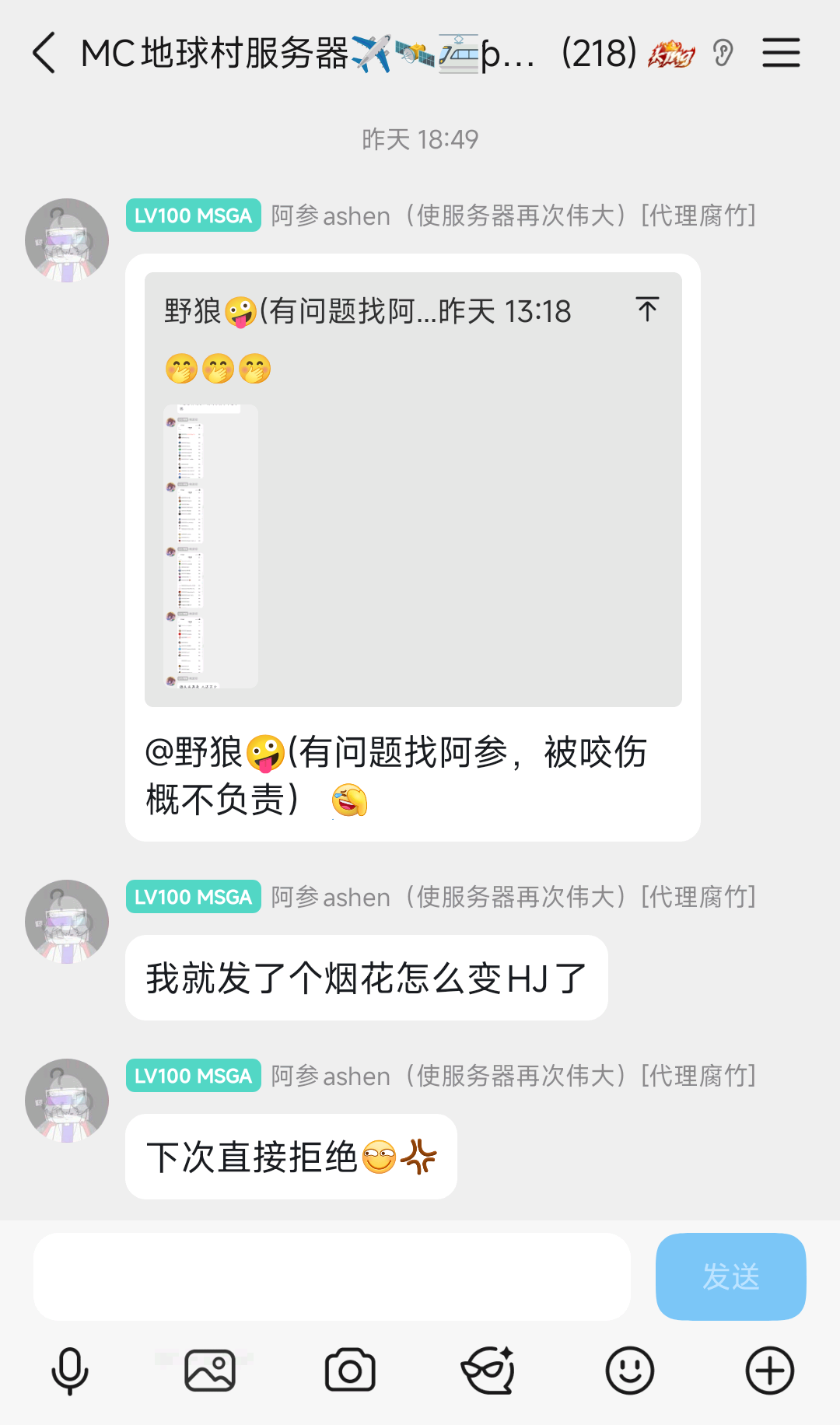Expand more options with plus icon
Viewport: 840px width, 1425px height.
tap(769, 1371)
